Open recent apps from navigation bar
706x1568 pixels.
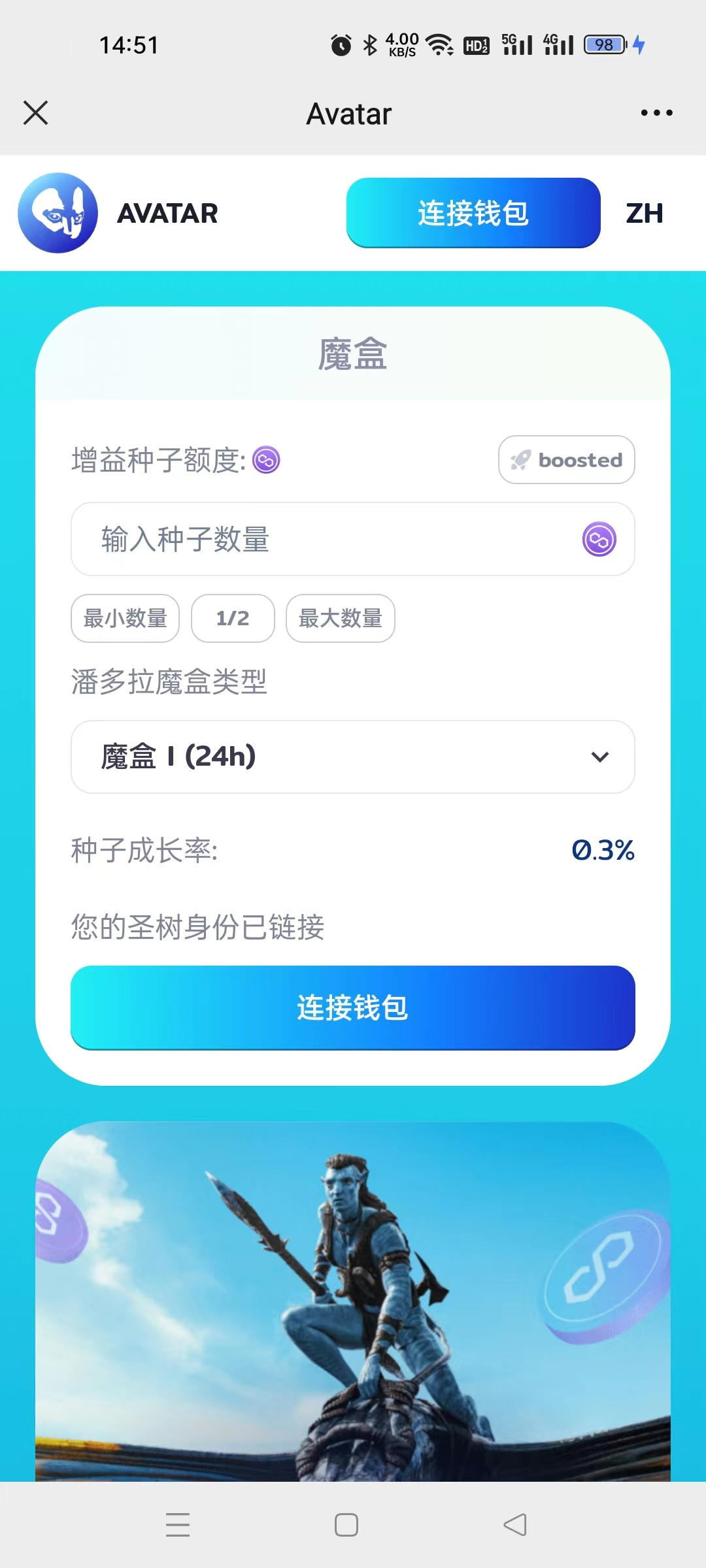177,1525
